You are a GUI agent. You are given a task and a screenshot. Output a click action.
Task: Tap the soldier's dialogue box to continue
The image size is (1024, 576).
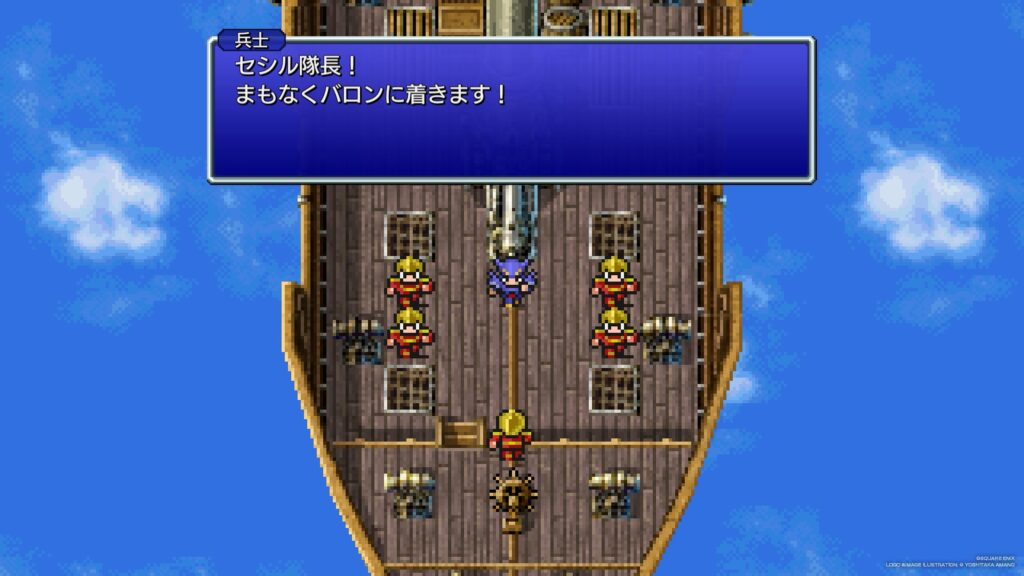511,110
